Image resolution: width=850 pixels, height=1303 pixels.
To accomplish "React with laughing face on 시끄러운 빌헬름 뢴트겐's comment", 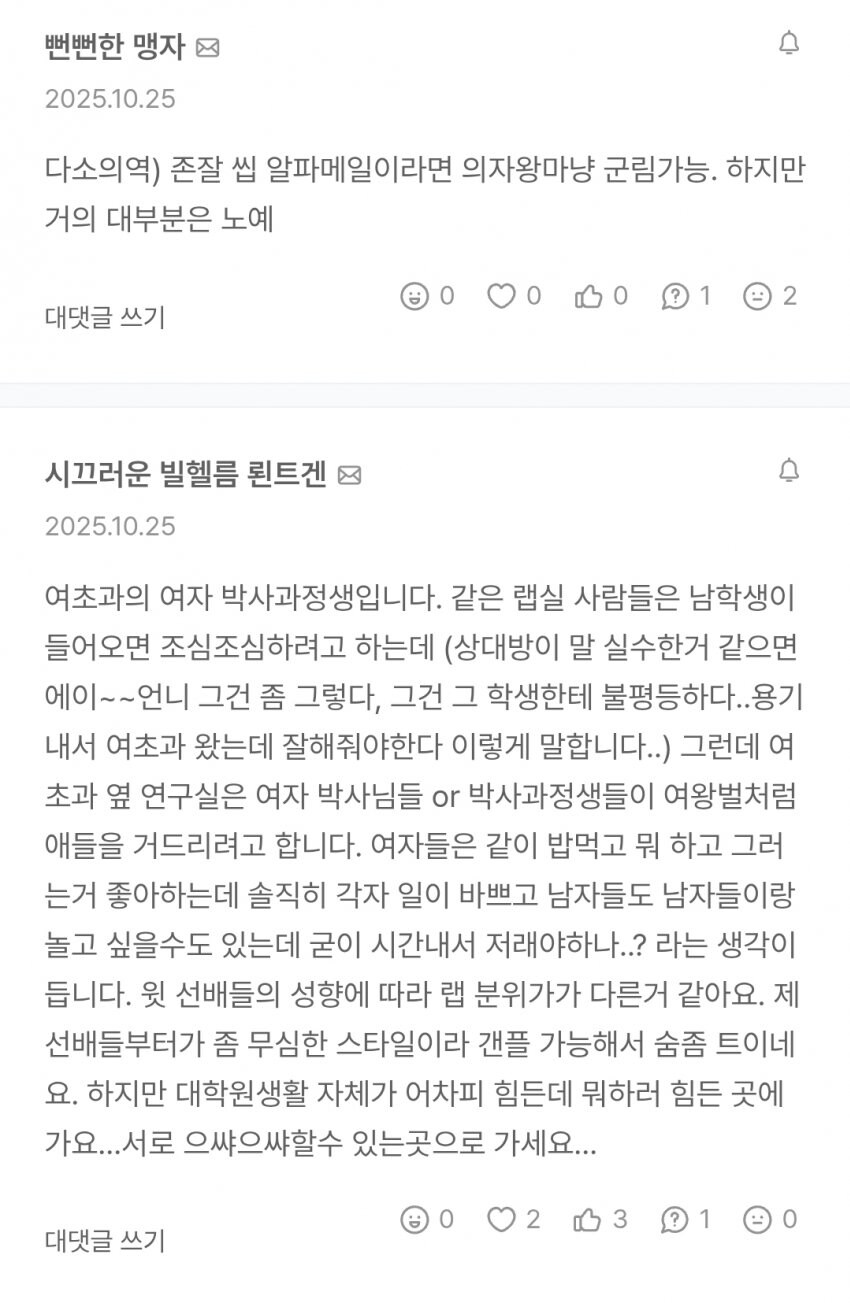I will (x=414, y=1219).
